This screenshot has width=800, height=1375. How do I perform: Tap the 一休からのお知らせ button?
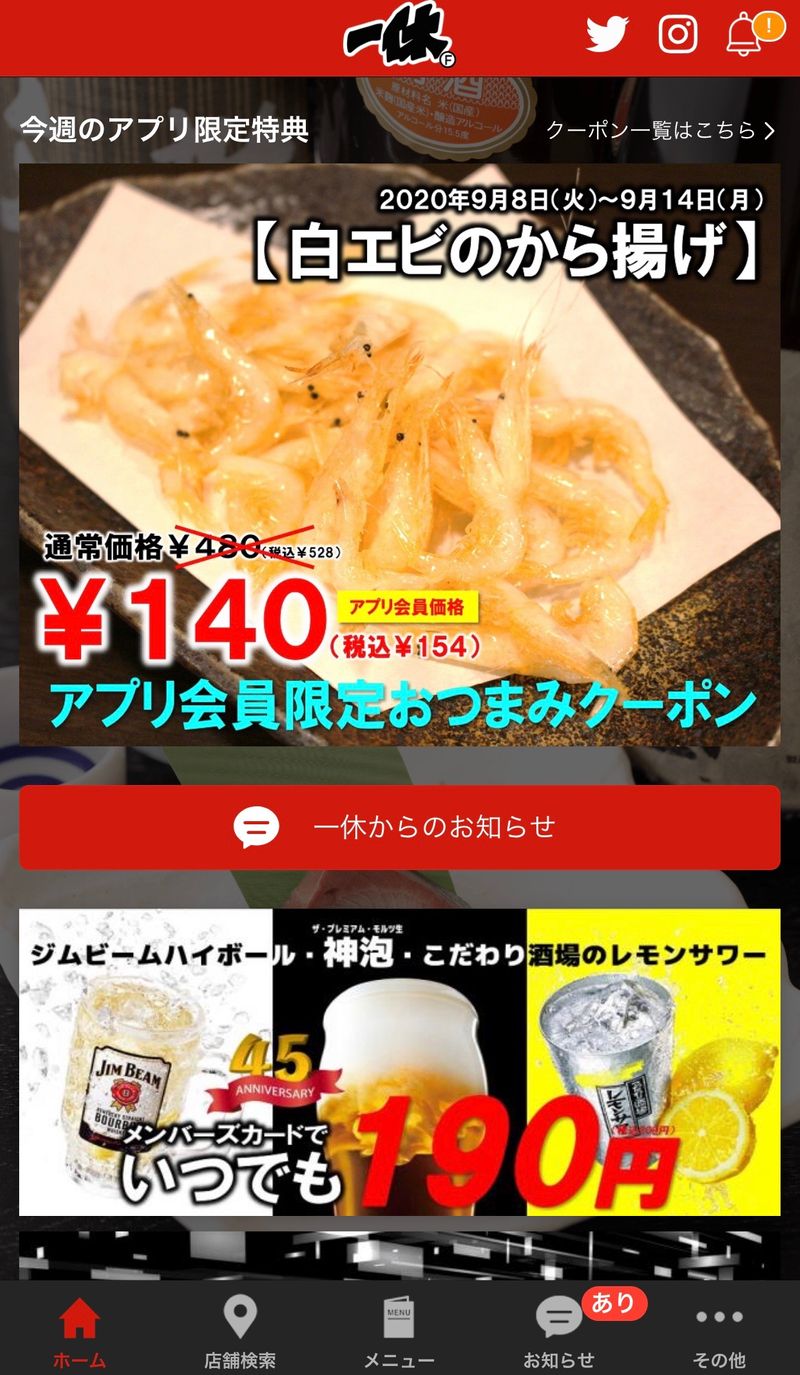pyautogui.click(x=400, y=827)
